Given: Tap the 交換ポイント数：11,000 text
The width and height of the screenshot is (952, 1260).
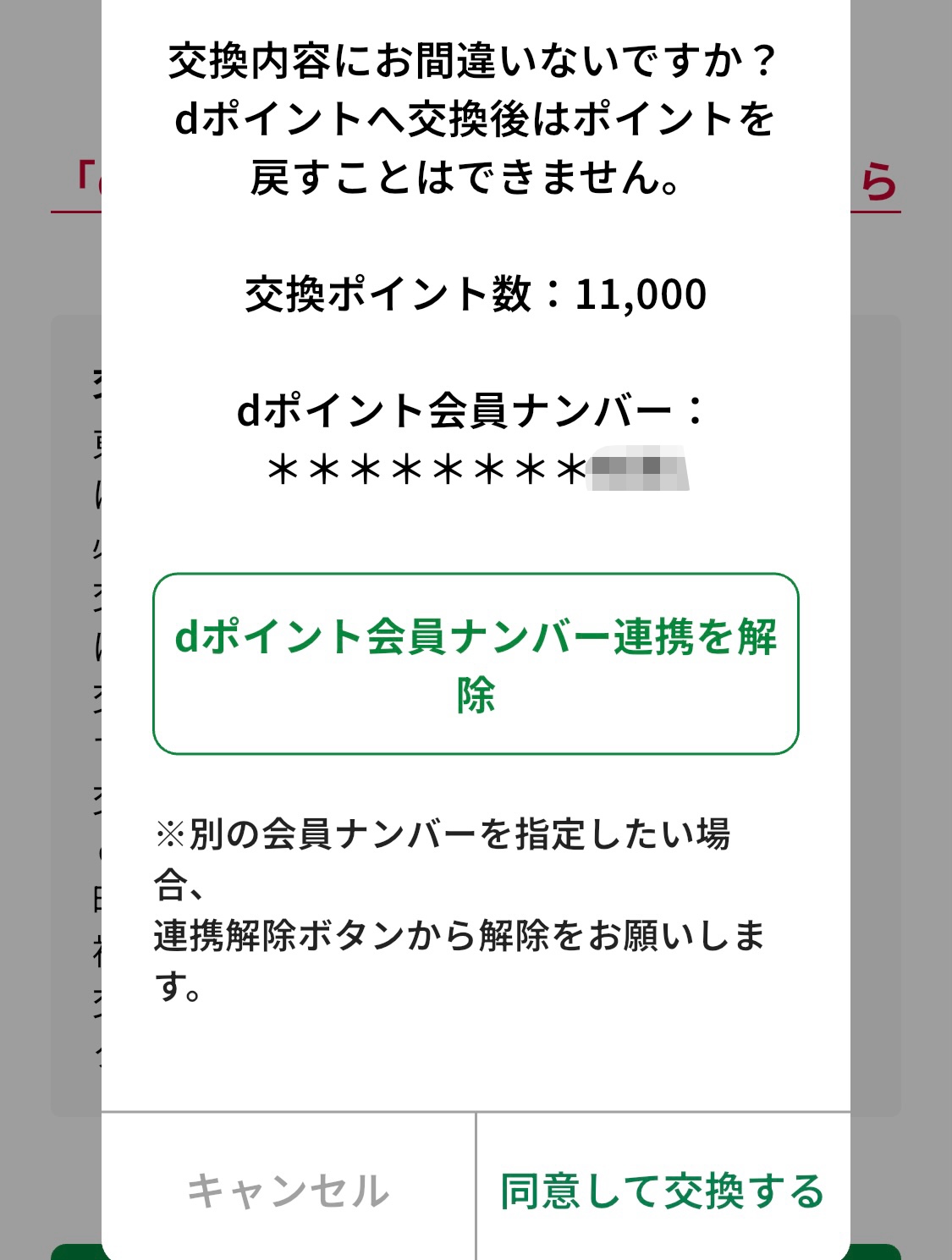Looking at the screenshot, I should click(x=476, y=292).
